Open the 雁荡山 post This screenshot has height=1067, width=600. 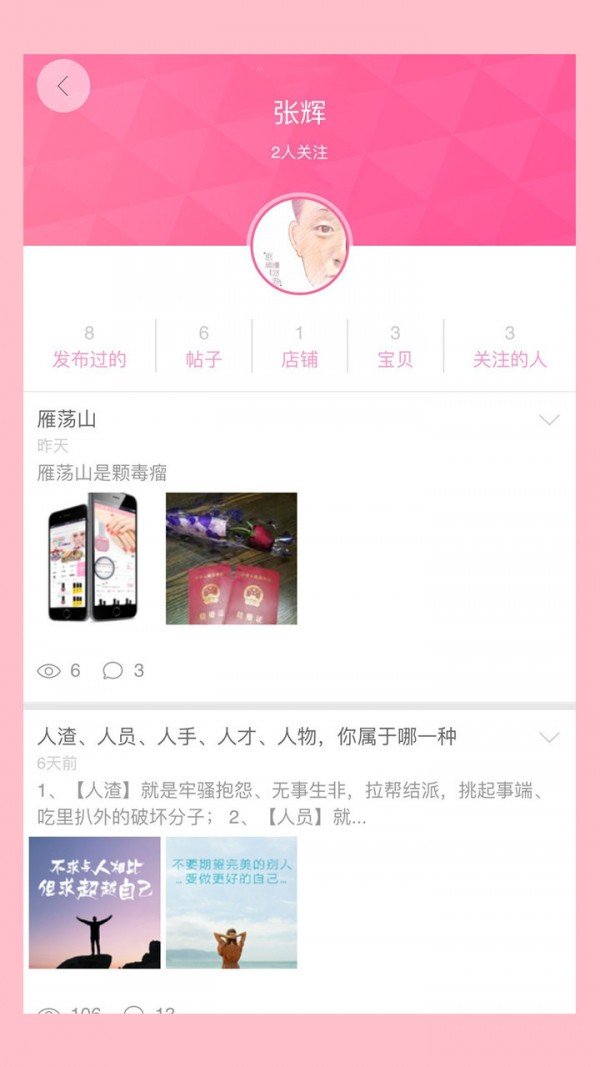point(67,419)
